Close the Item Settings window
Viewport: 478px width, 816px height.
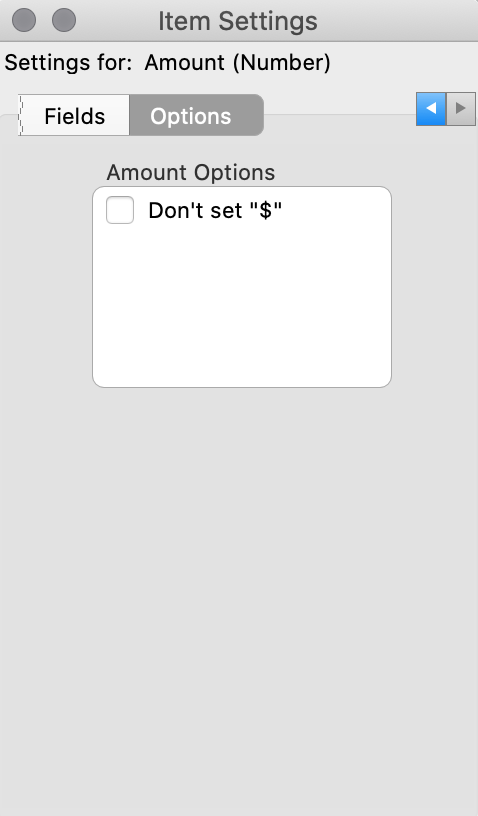coord(24,20)
